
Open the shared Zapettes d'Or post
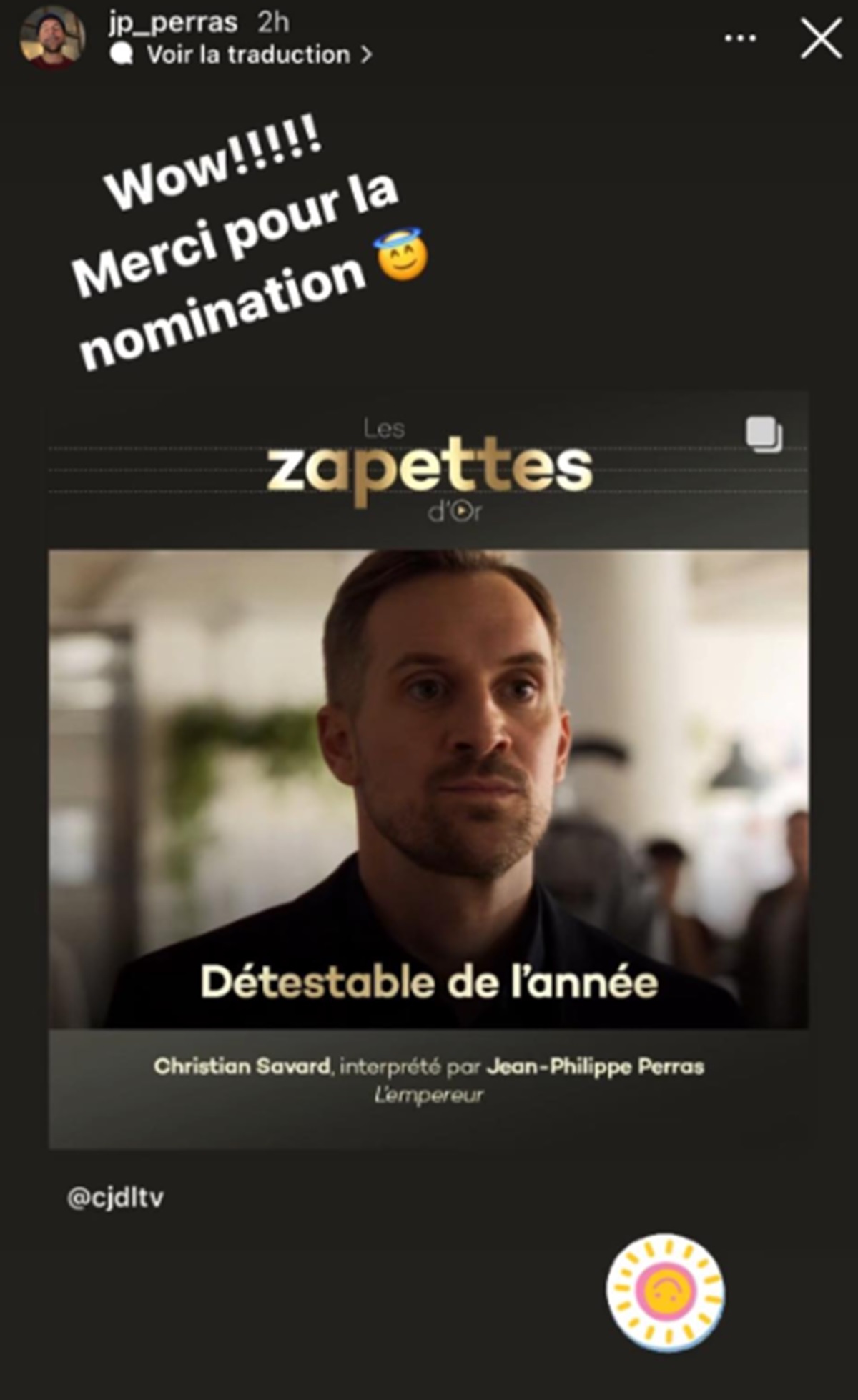coord(428,769)
